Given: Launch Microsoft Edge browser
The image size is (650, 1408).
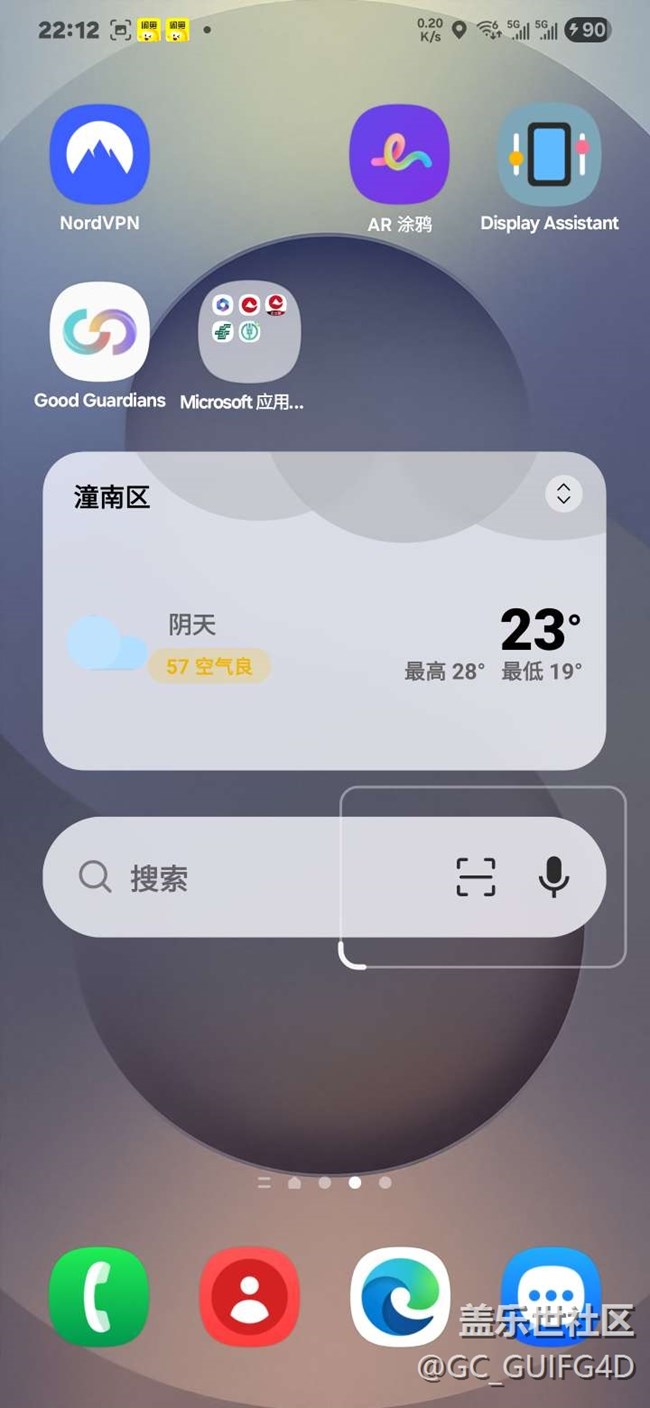Looking at the screenshot, I should (x=399, y=1297).
